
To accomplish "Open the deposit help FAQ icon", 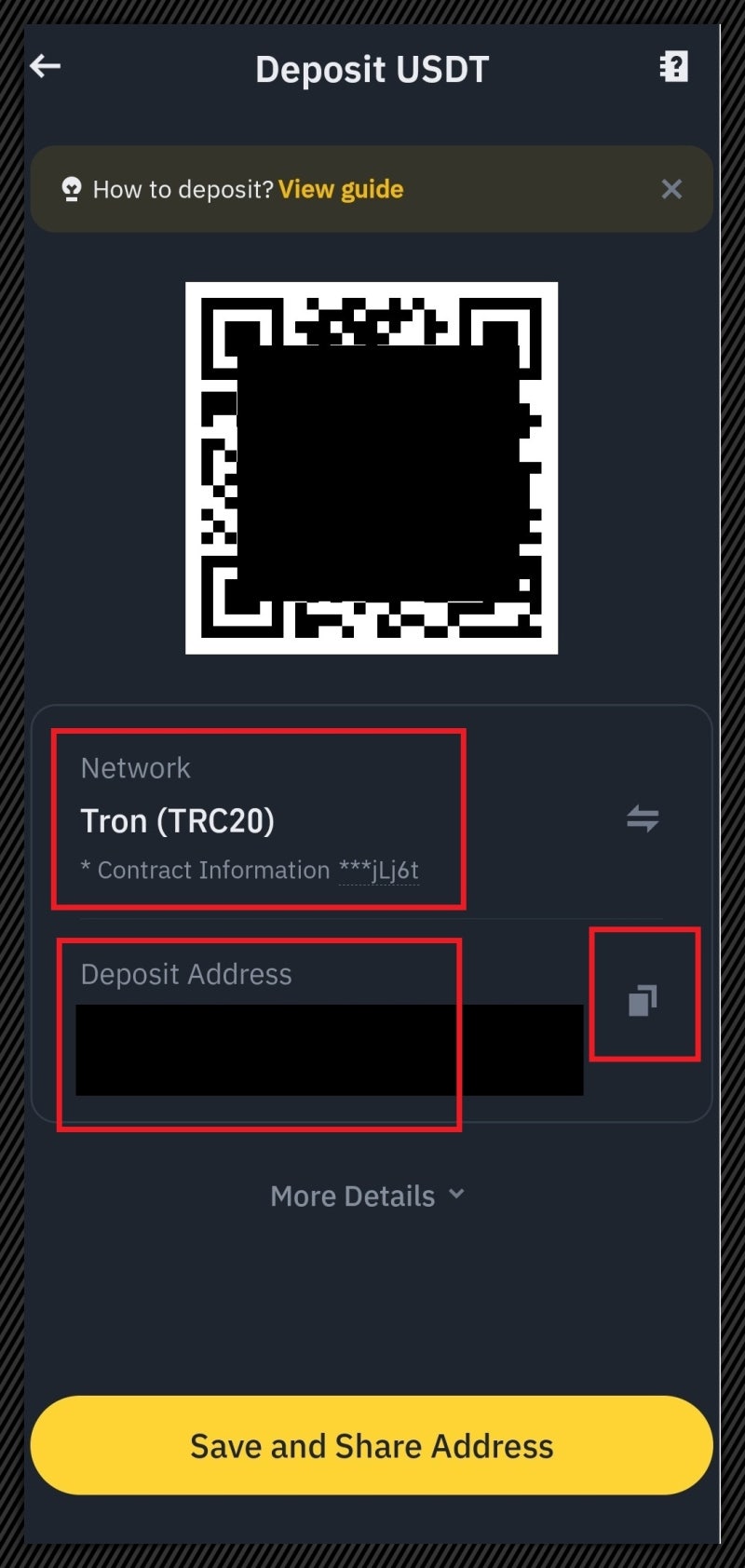I will [673, 67].
